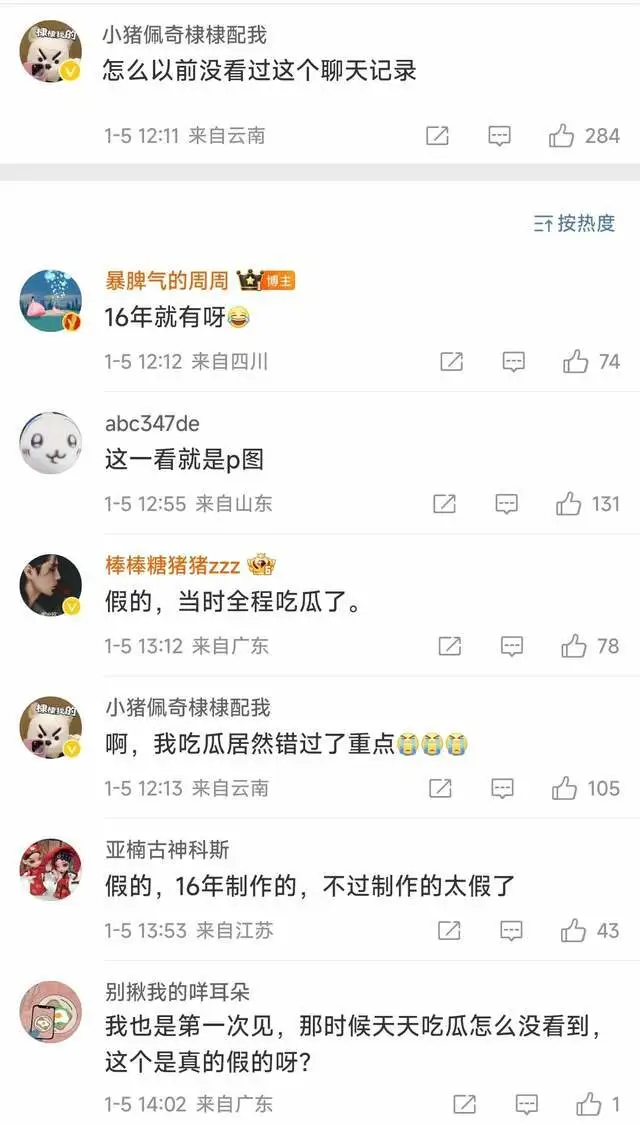Reply to the top comment from 云南
The image size is (640, 1125).
coord(499,136)
